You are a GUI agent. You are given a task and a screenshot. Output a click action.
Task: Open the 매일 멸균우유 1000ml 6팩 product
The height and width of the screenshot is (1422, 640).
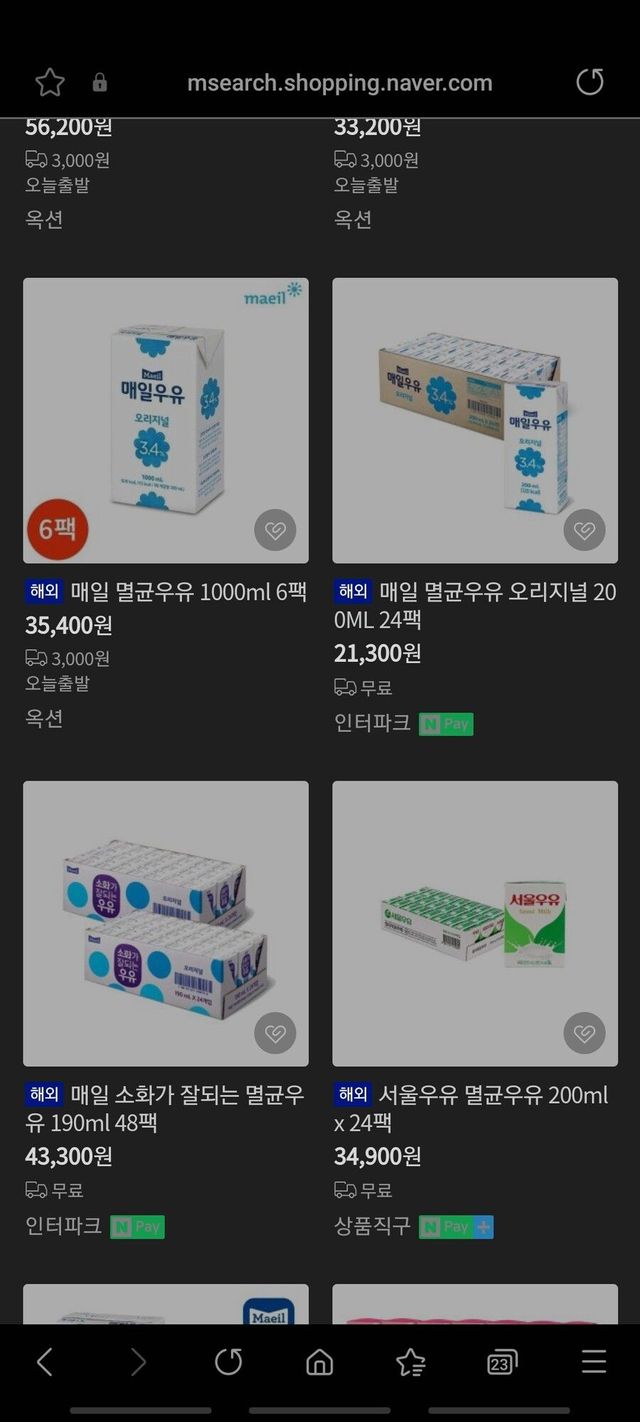click(166, 420)
